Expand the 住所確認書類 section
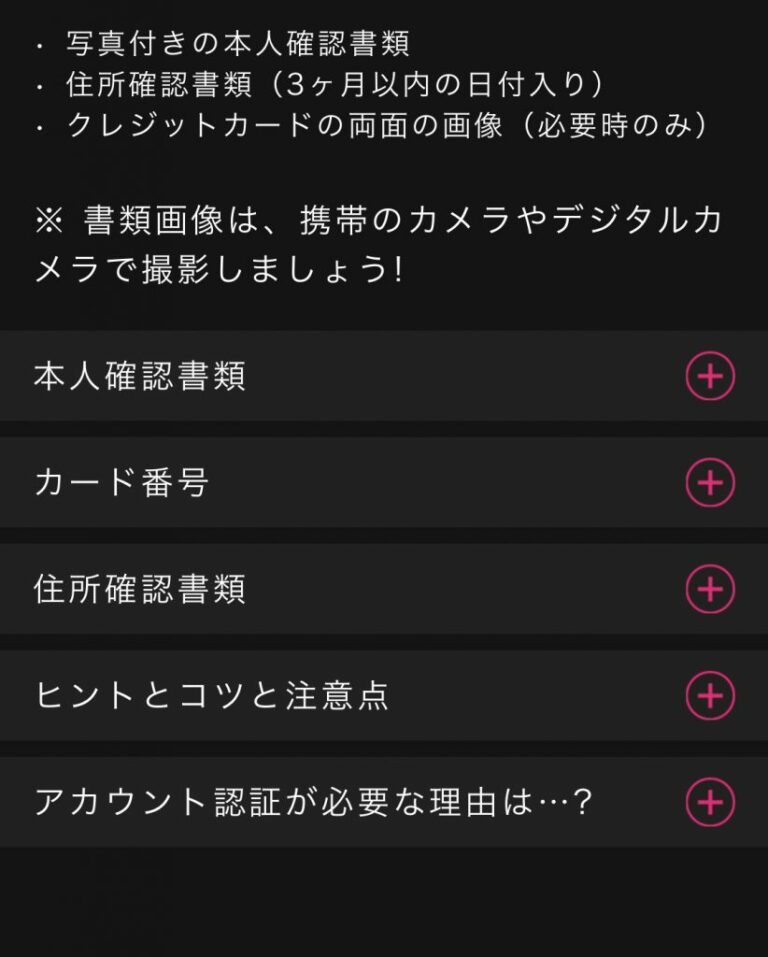The image size is (768, 957). coord(709,589)
